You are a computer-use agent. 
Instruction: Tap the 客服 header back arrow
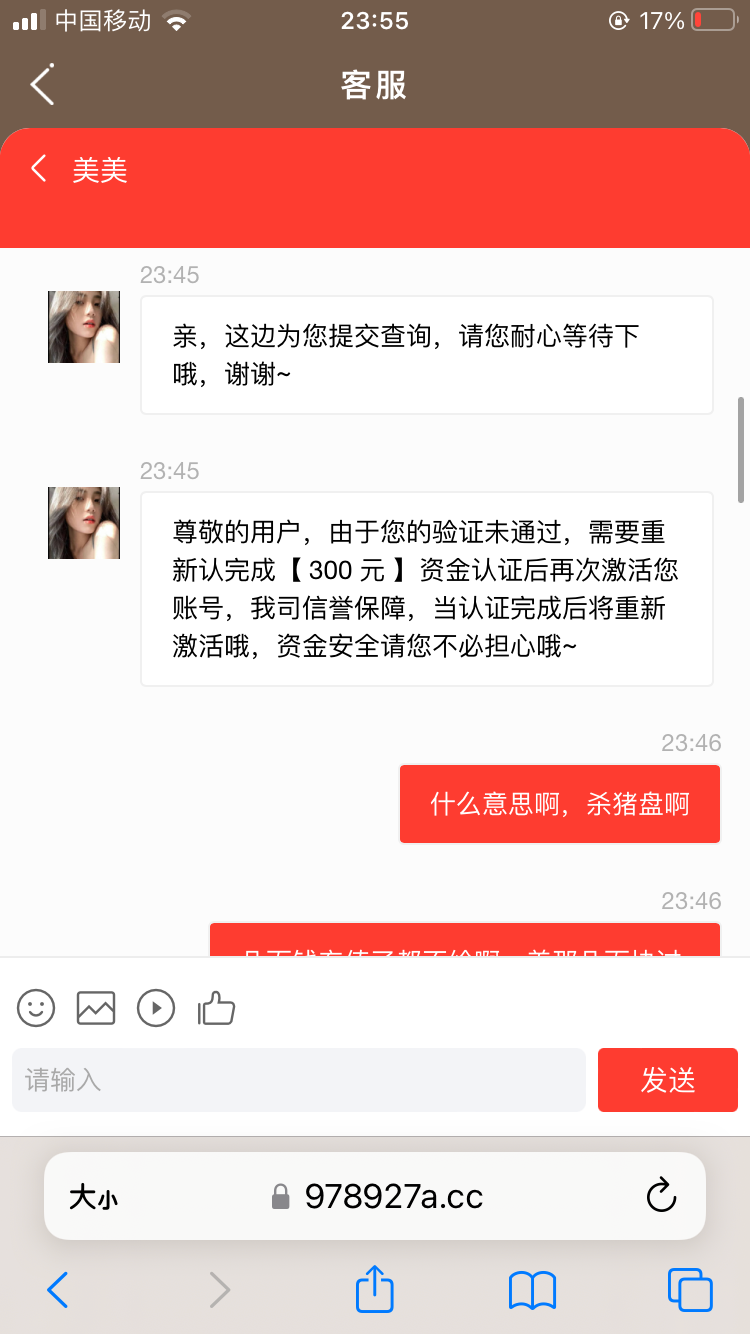[40, 85]
